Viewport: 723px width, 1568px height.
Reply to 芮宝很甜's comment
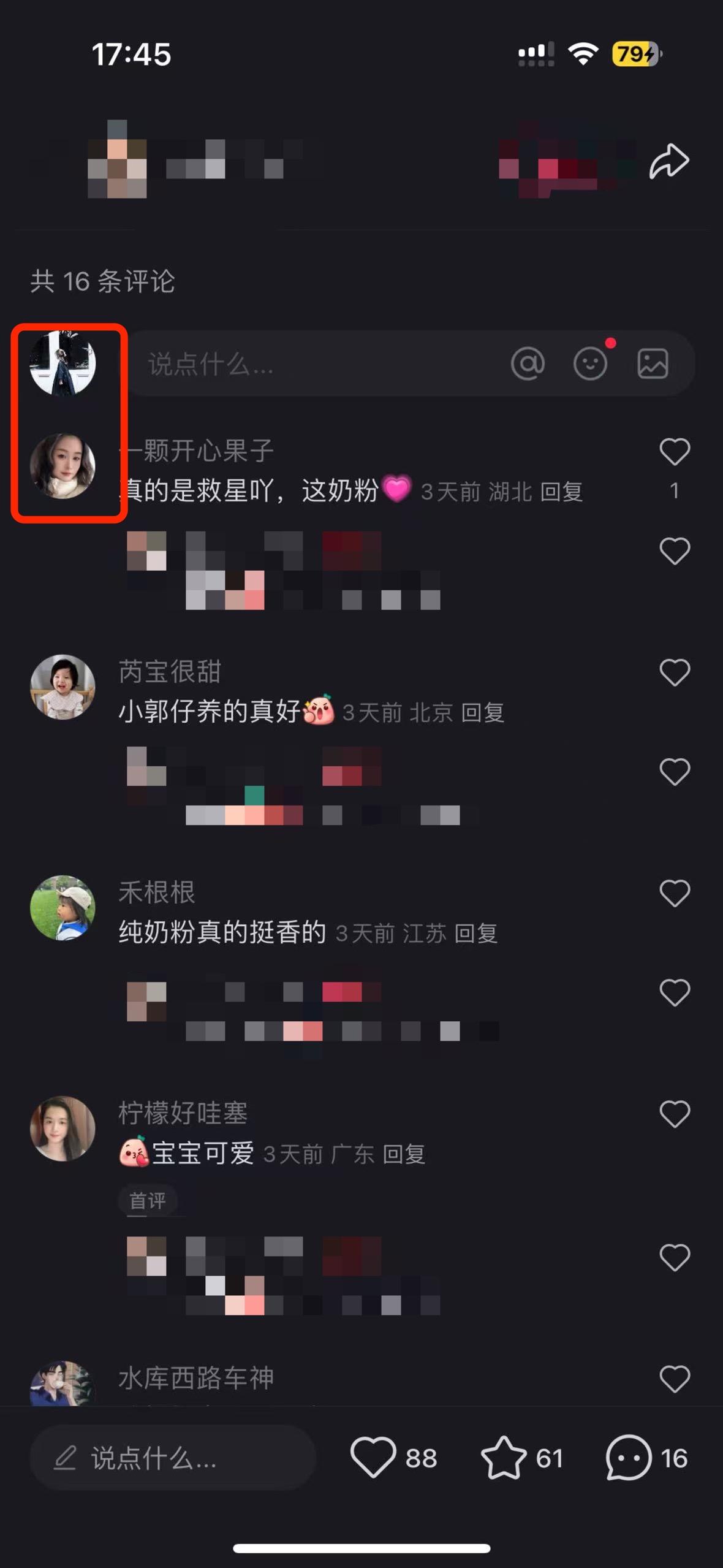[x=483, y=712]
